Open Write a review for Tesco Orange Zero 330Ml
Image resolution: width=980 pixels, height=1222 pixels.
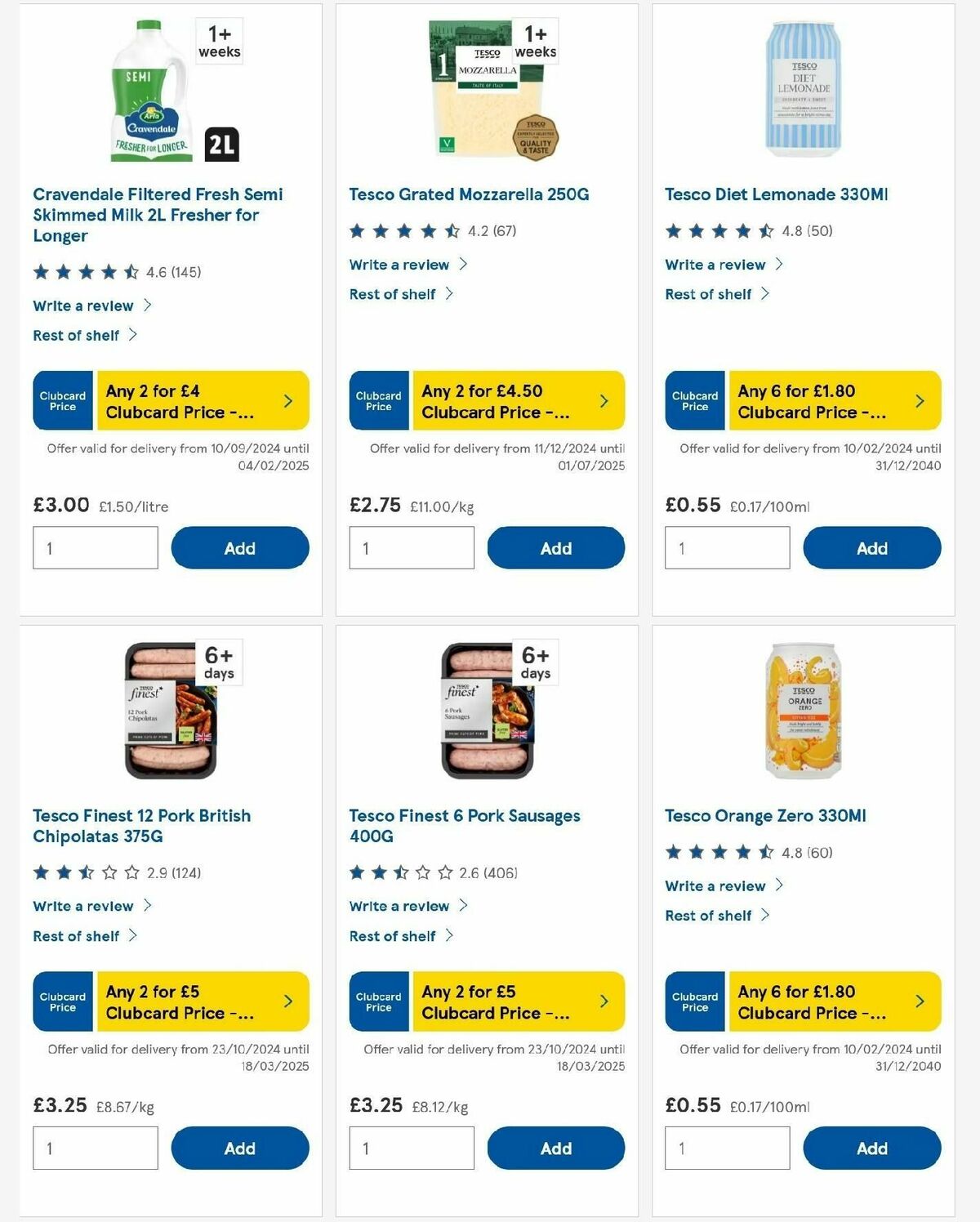point(715,885)
